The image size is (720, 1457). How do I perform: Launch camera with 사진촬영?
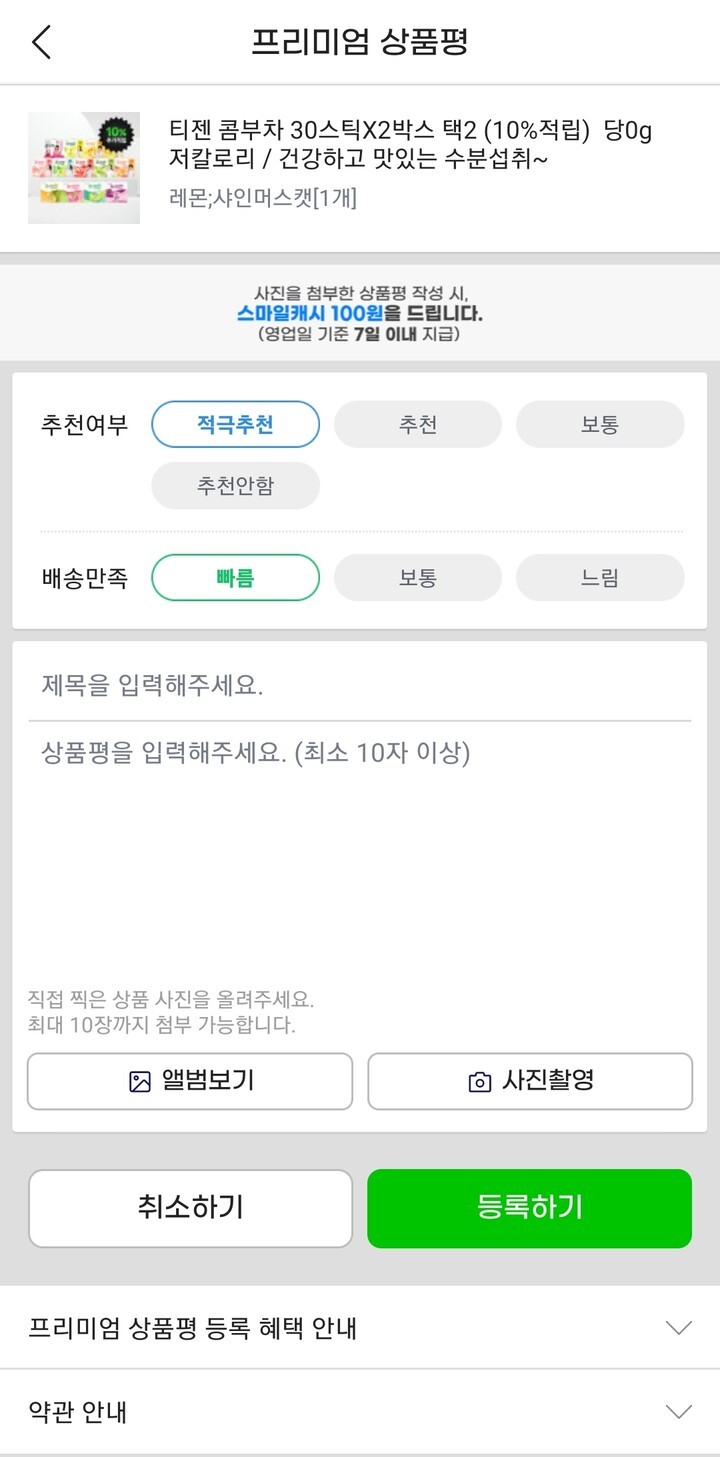click(530, 1081)
